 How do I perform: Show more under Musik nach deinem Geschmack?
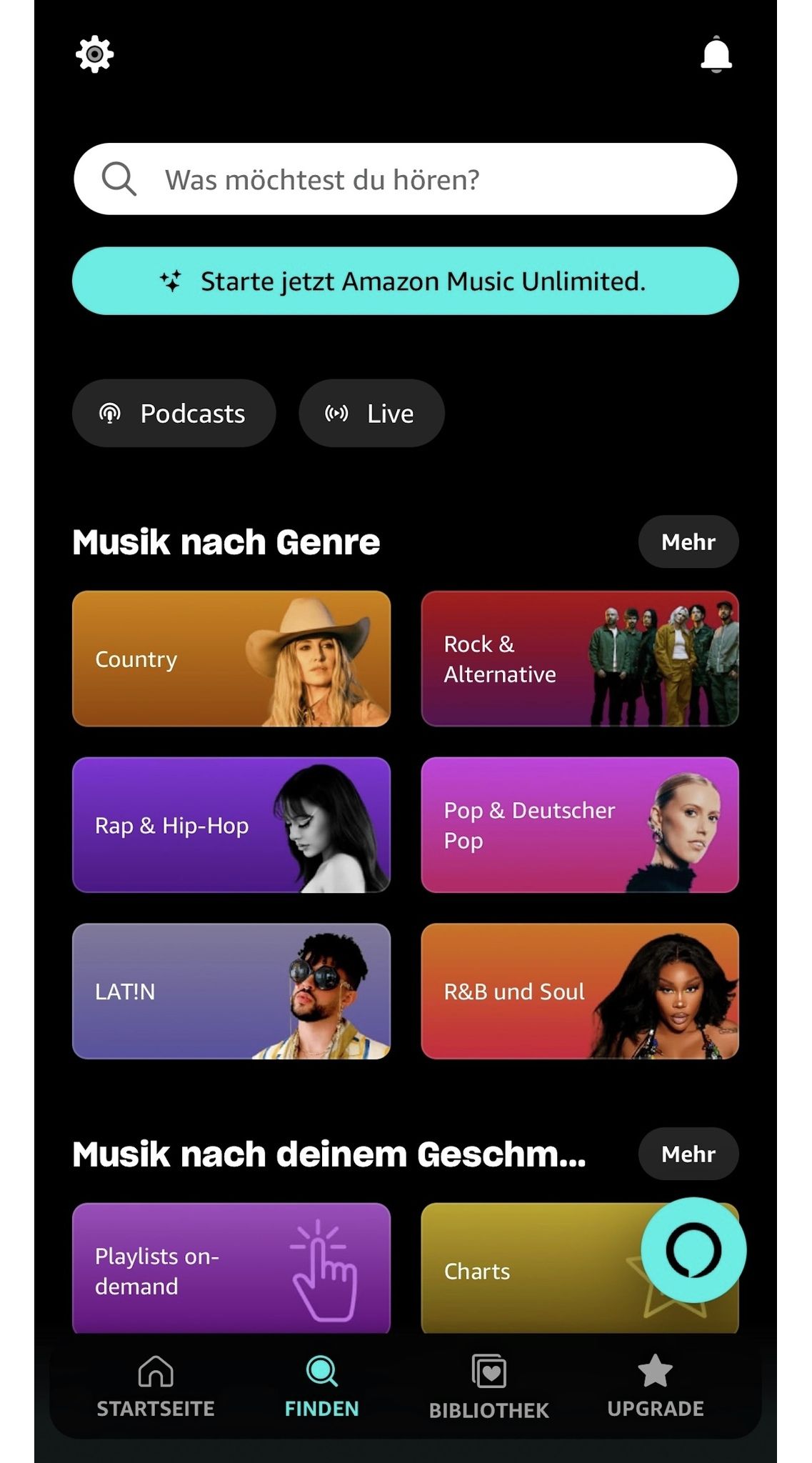[x=688, y=1154]
